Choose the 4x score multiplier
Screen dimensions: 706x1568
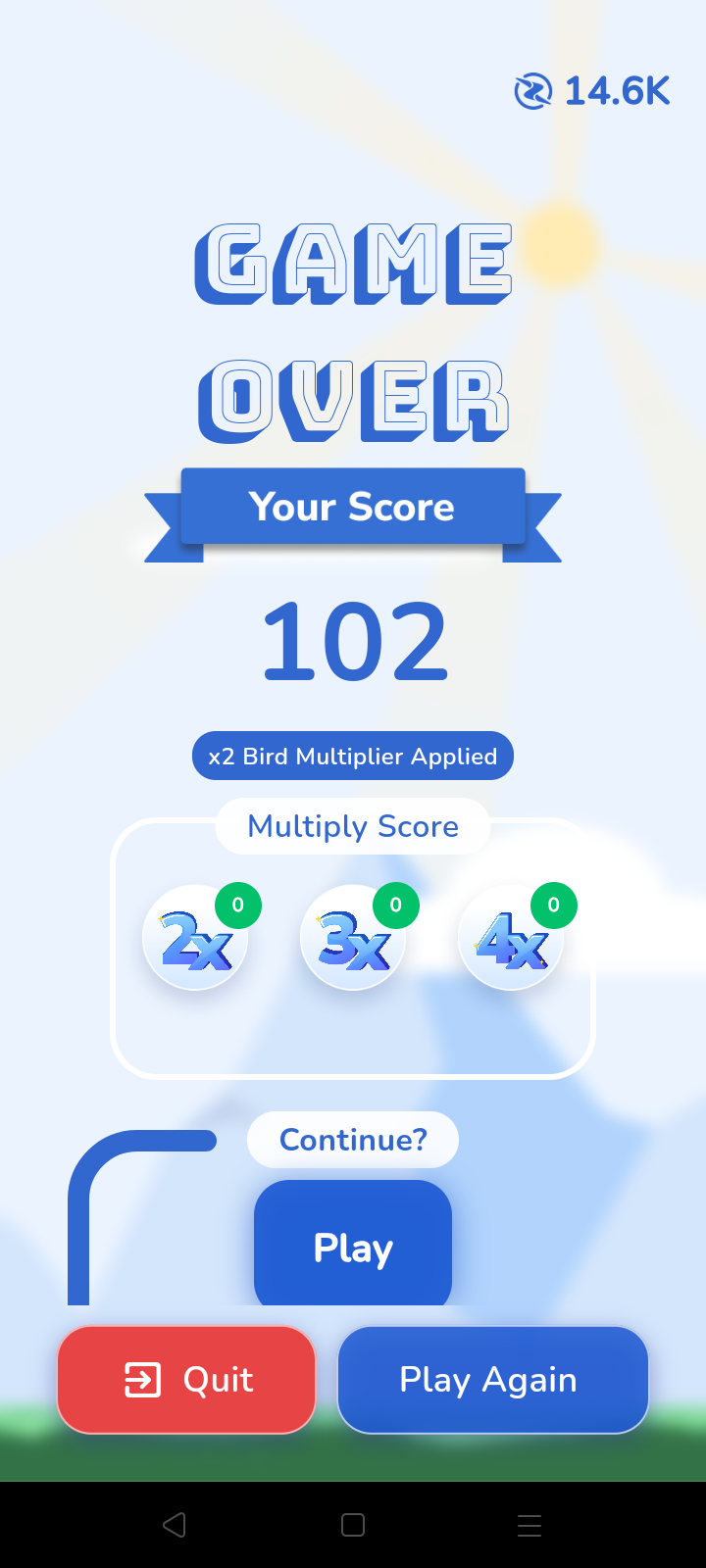512,938
